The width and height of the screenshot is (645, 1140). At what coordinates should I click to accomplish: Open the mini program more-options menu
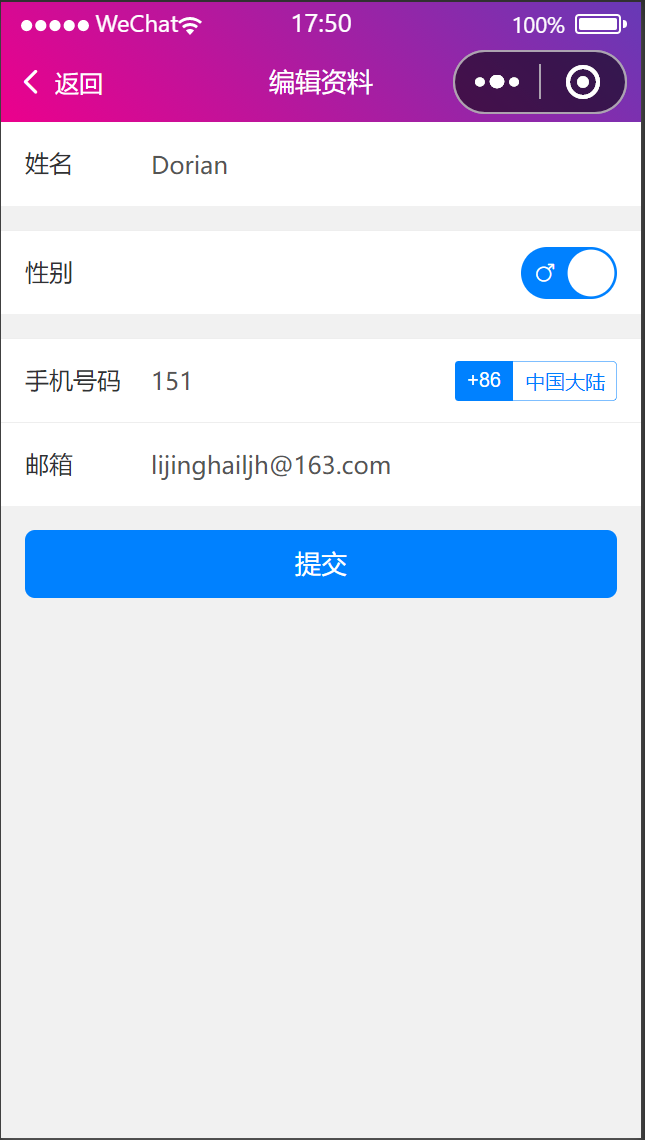coord(497,82)
